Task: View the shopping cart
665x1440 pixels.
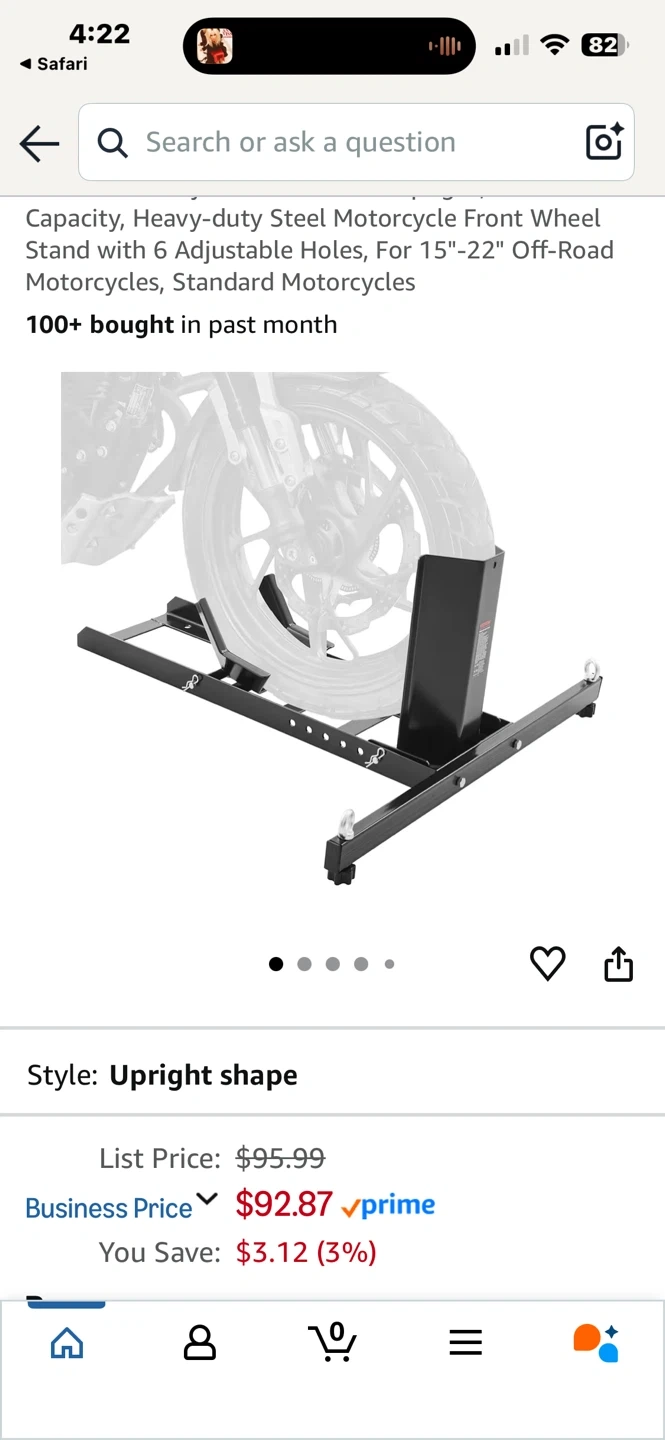Action: click(332, 1342)
